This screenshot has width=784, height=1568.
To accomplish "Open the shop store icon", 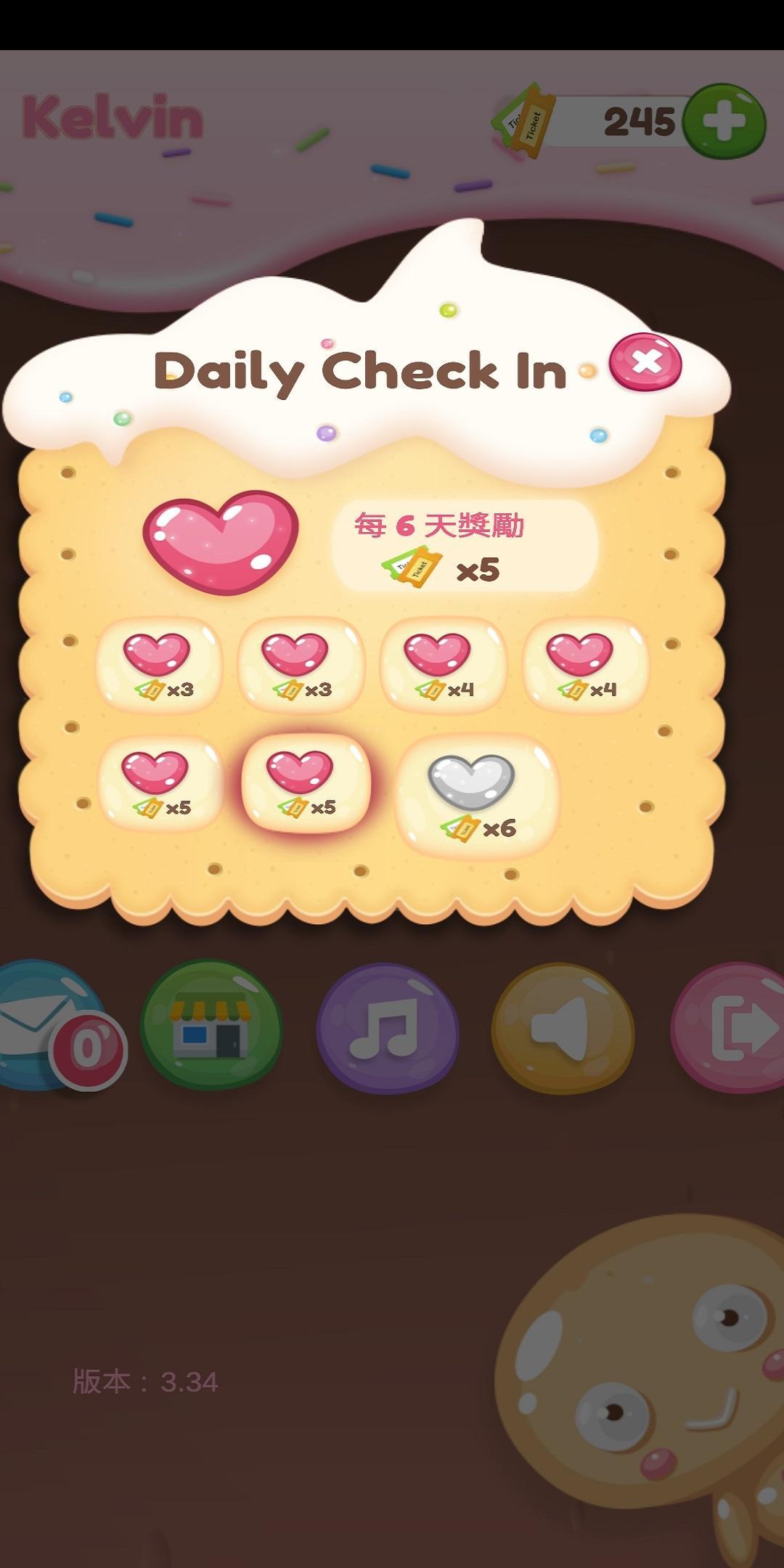I will point(211,1025).
